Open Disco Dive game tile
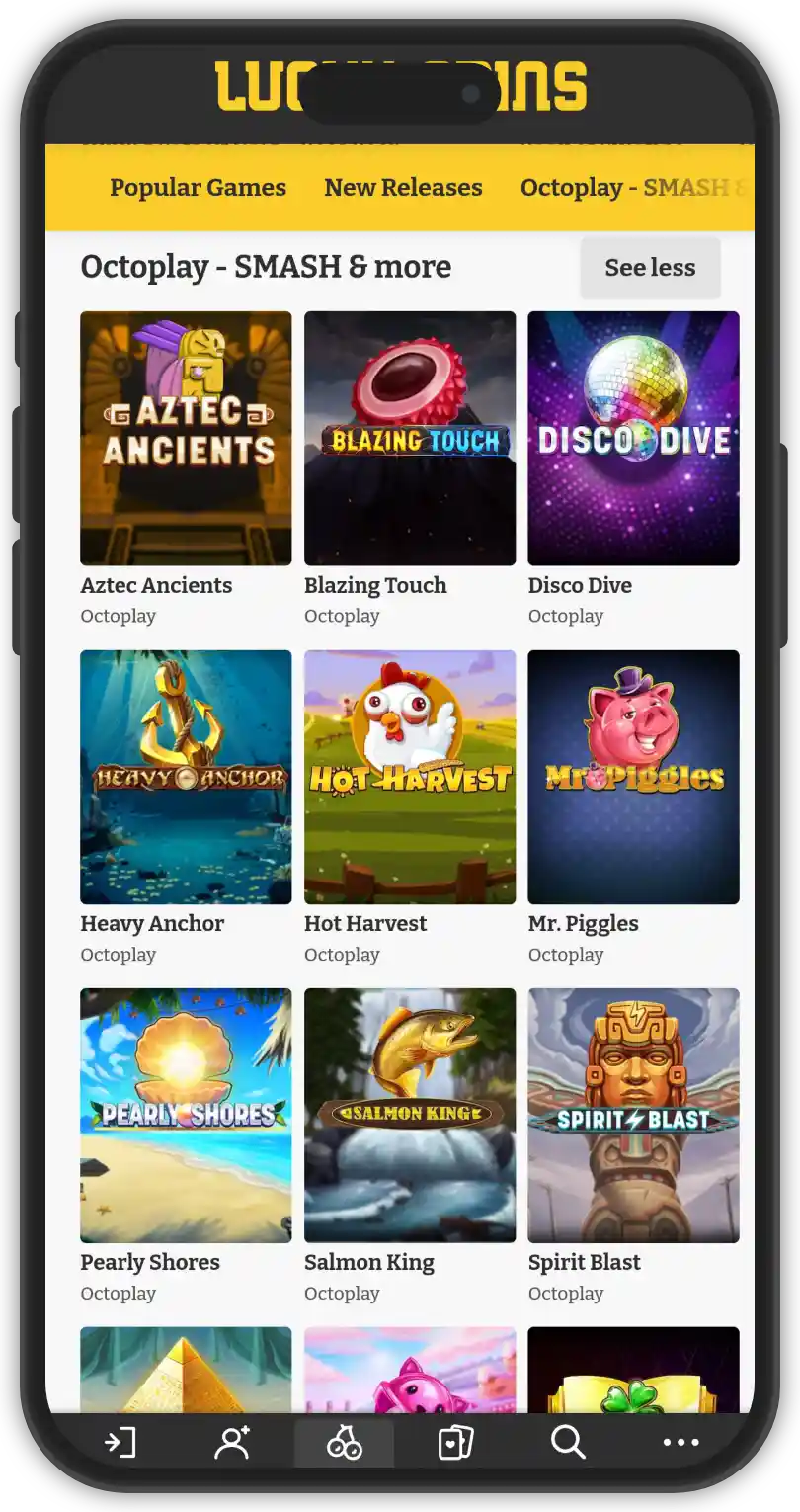The image size is (800, 1512). point(633,438)
